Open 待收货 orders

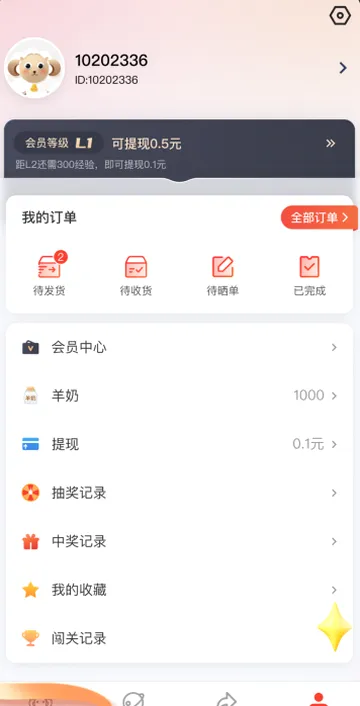click(x=136, y=276)
